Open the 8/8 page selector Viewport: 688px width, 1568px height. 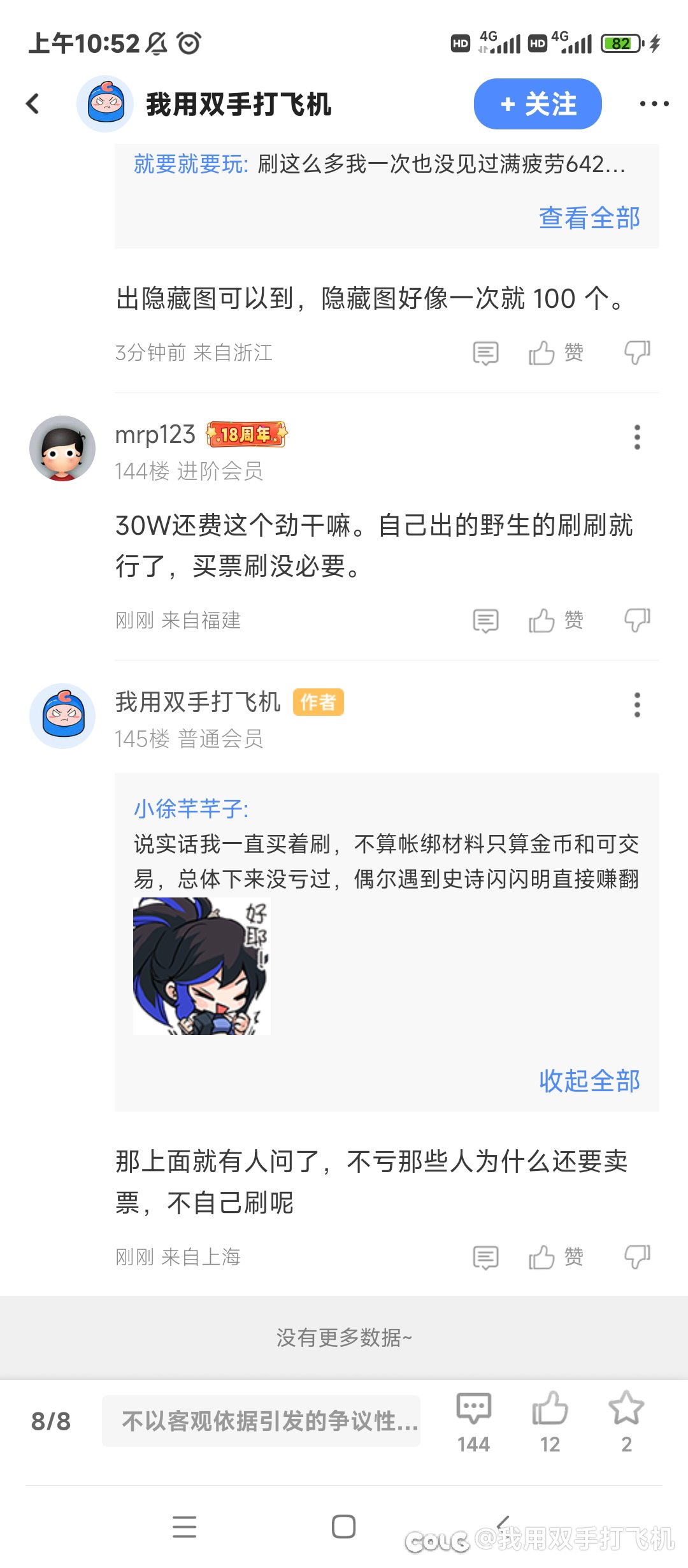(51, 1421)
